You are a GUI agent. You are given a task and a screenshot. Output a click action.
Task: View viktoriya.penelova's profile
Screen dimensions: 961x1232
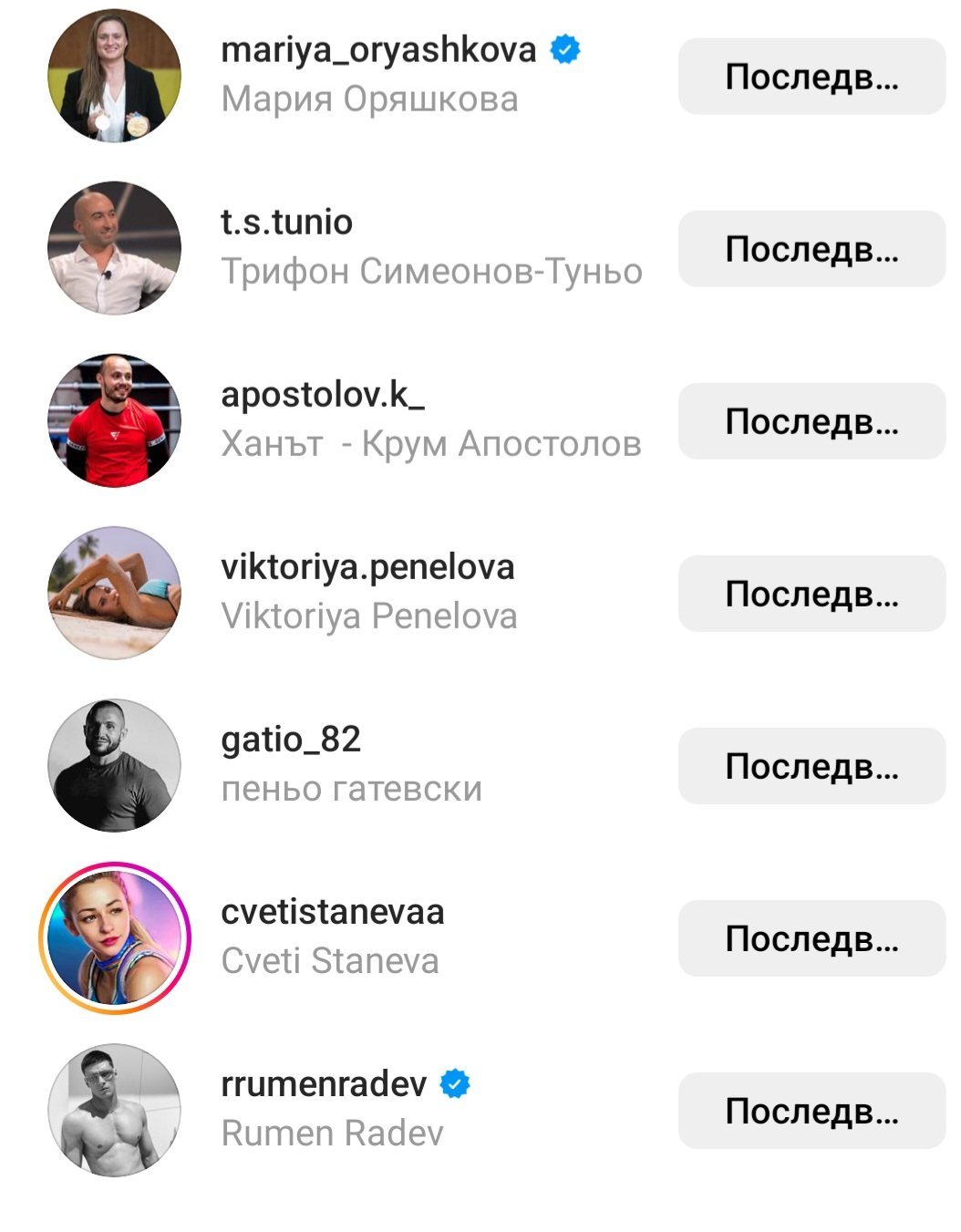coord(367,567)
